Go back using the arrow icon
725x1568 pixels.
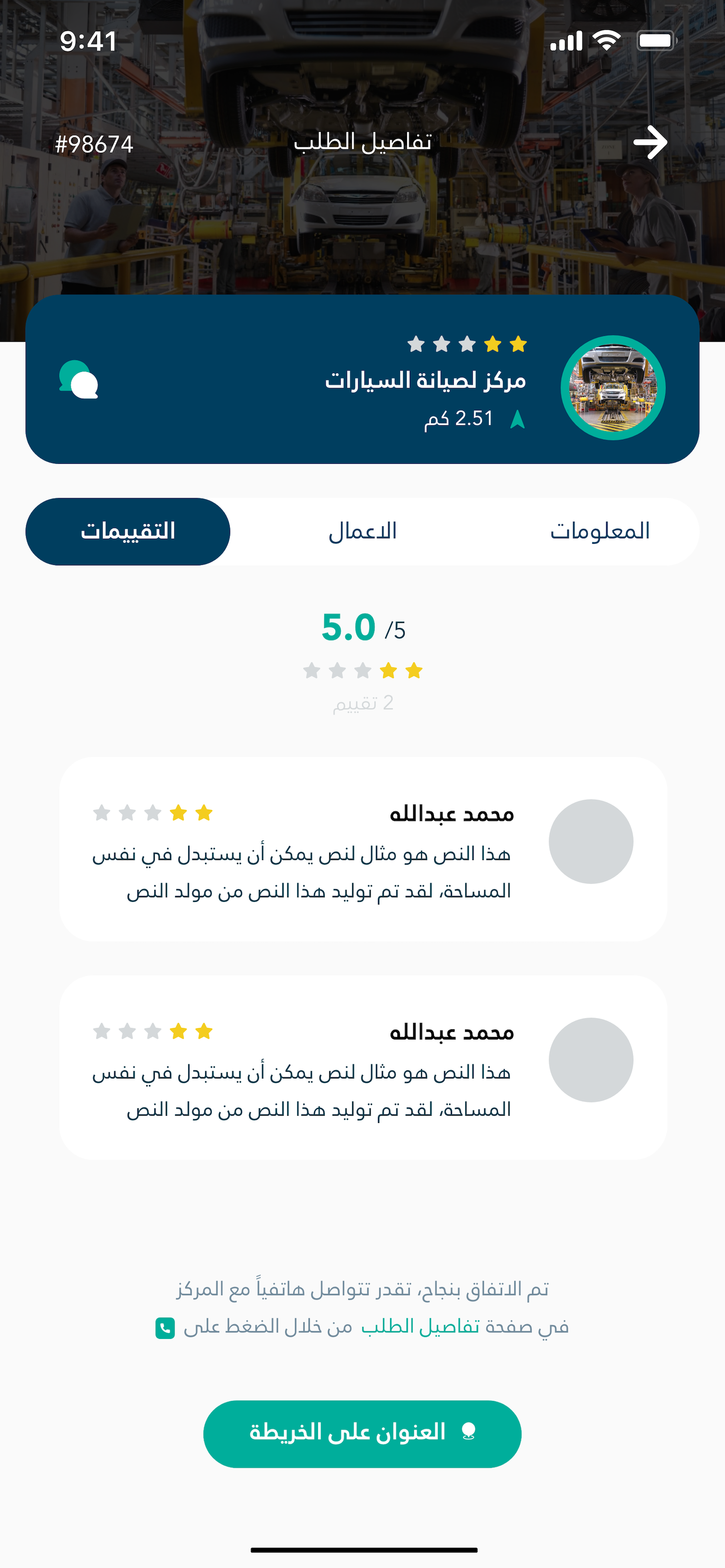[650, 143]
